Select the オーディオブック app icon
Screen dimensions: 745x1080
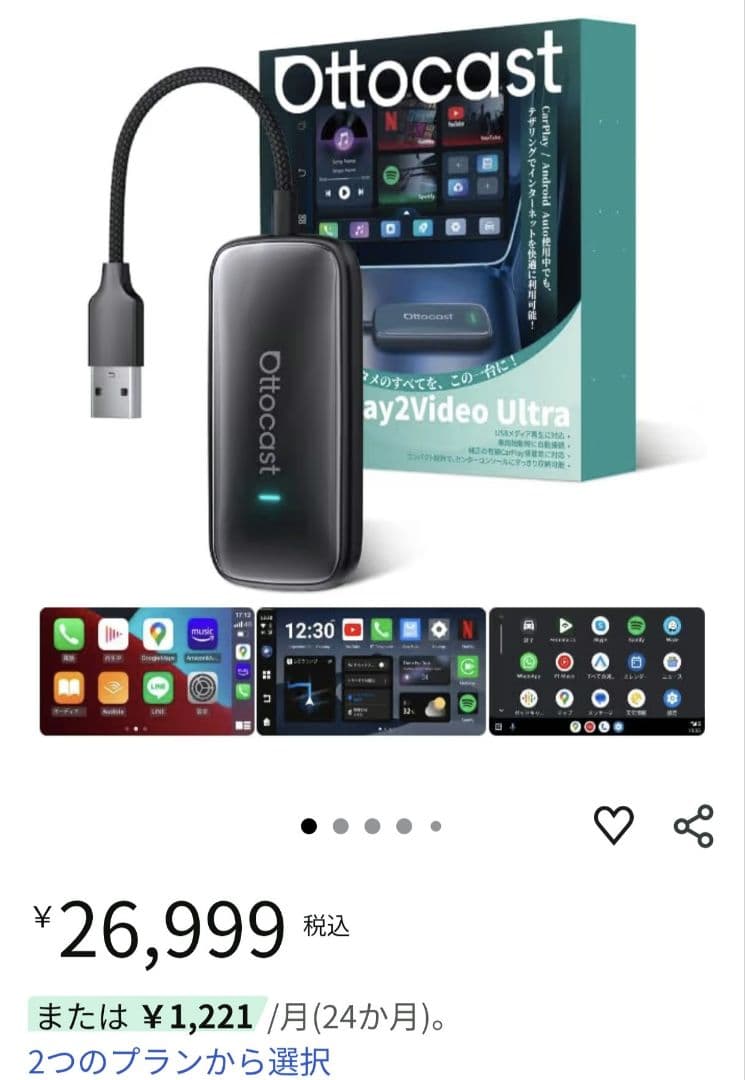point(69,687)
